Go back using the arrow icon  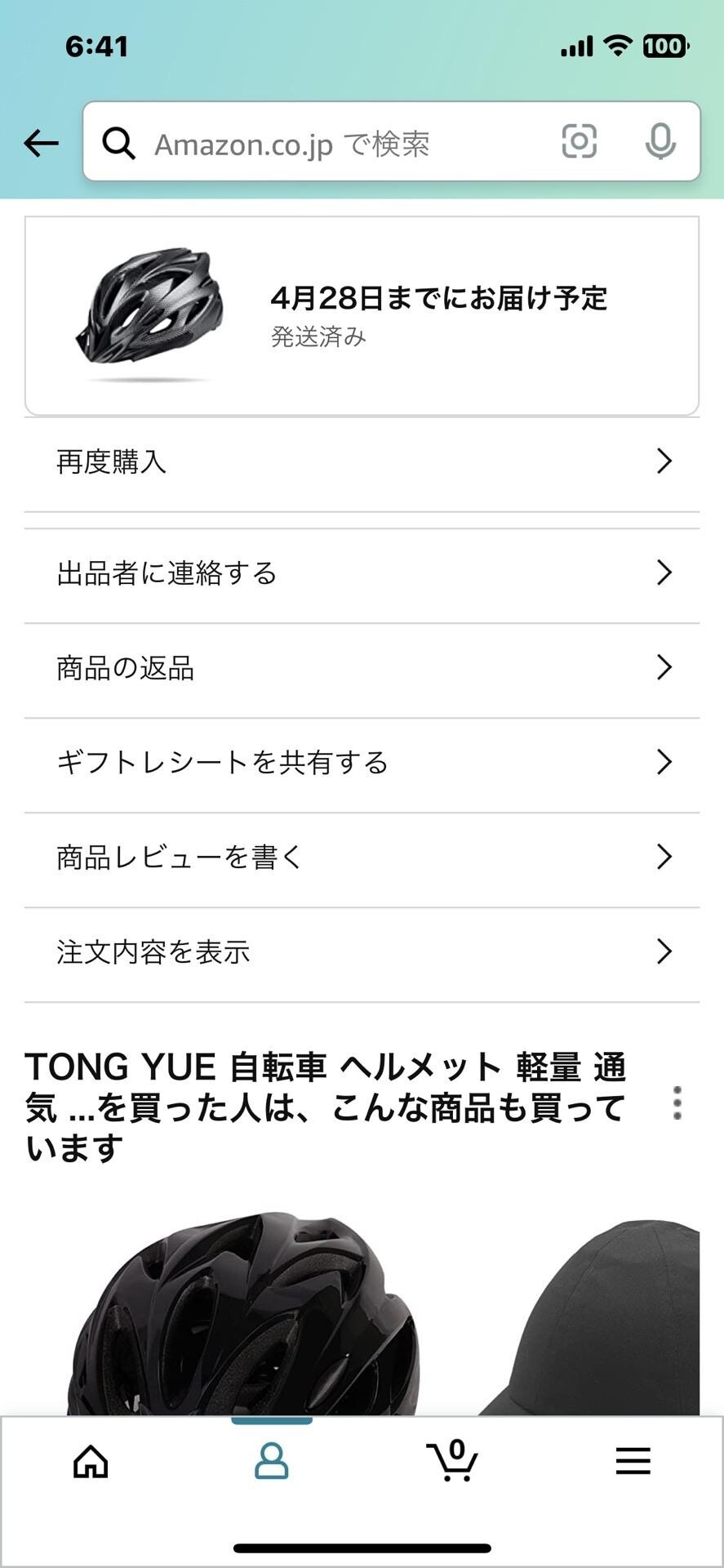[41, 144]
